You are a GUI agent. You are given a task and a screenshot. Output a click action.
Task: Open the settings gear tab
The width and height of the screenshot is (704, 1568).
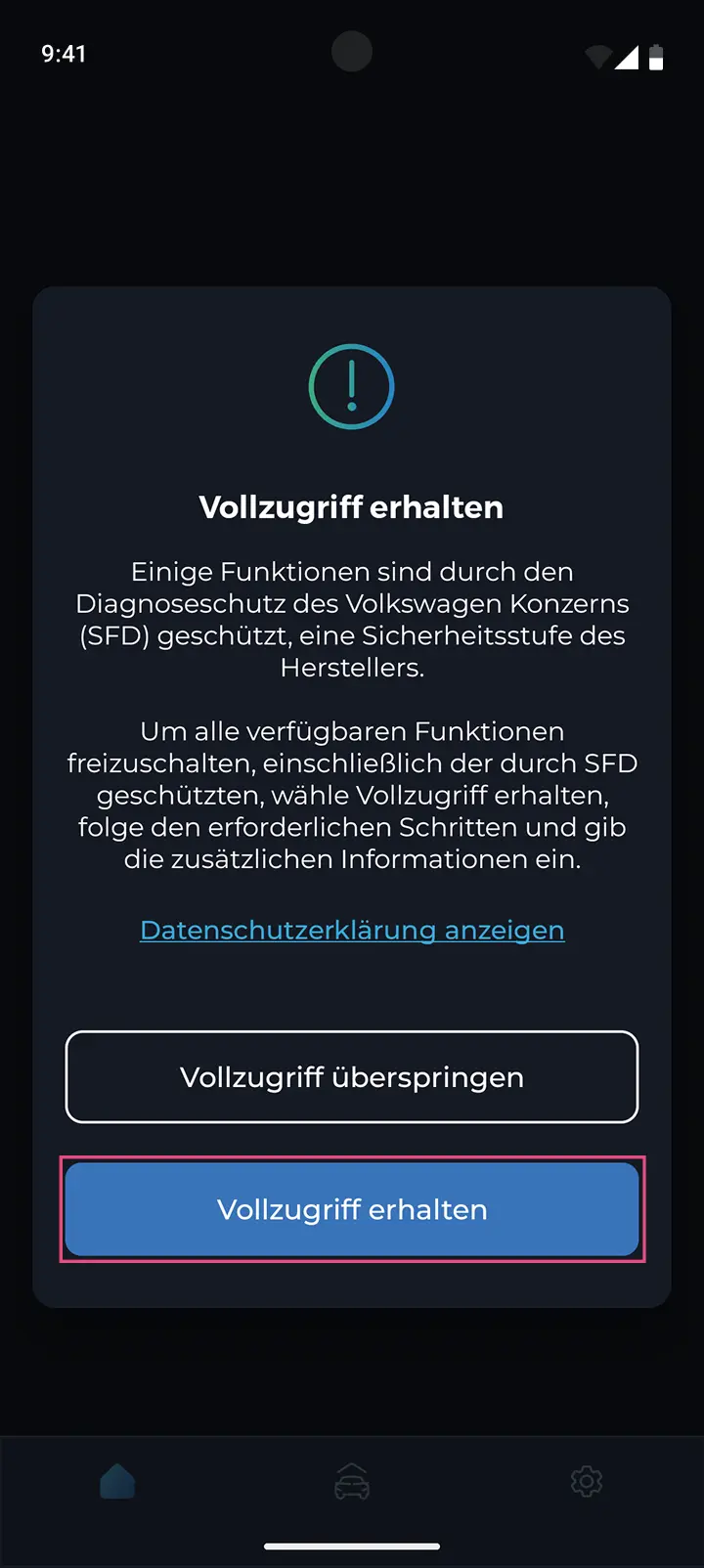[587, 1482]
